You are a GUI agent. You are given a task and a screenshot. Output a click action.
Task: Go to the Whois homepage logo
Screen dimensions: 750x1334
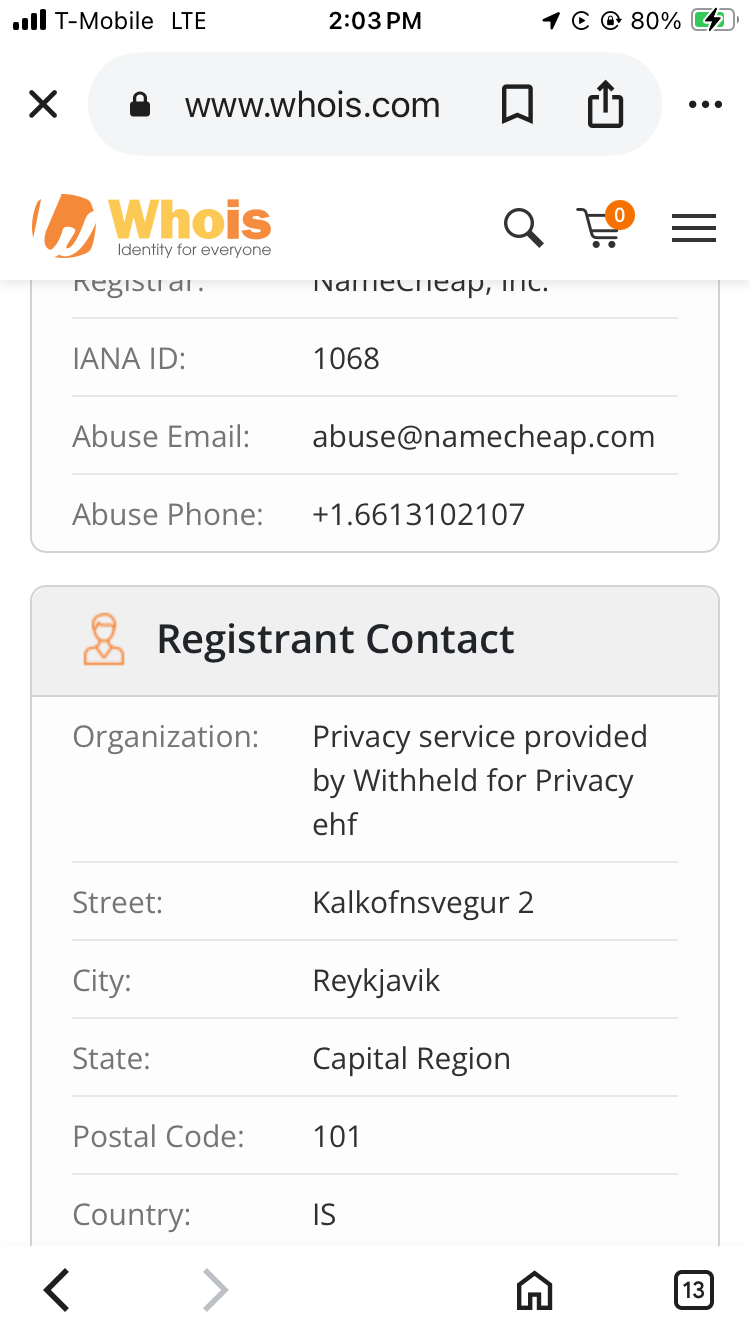pyautogui.click(x=151, y=226)
